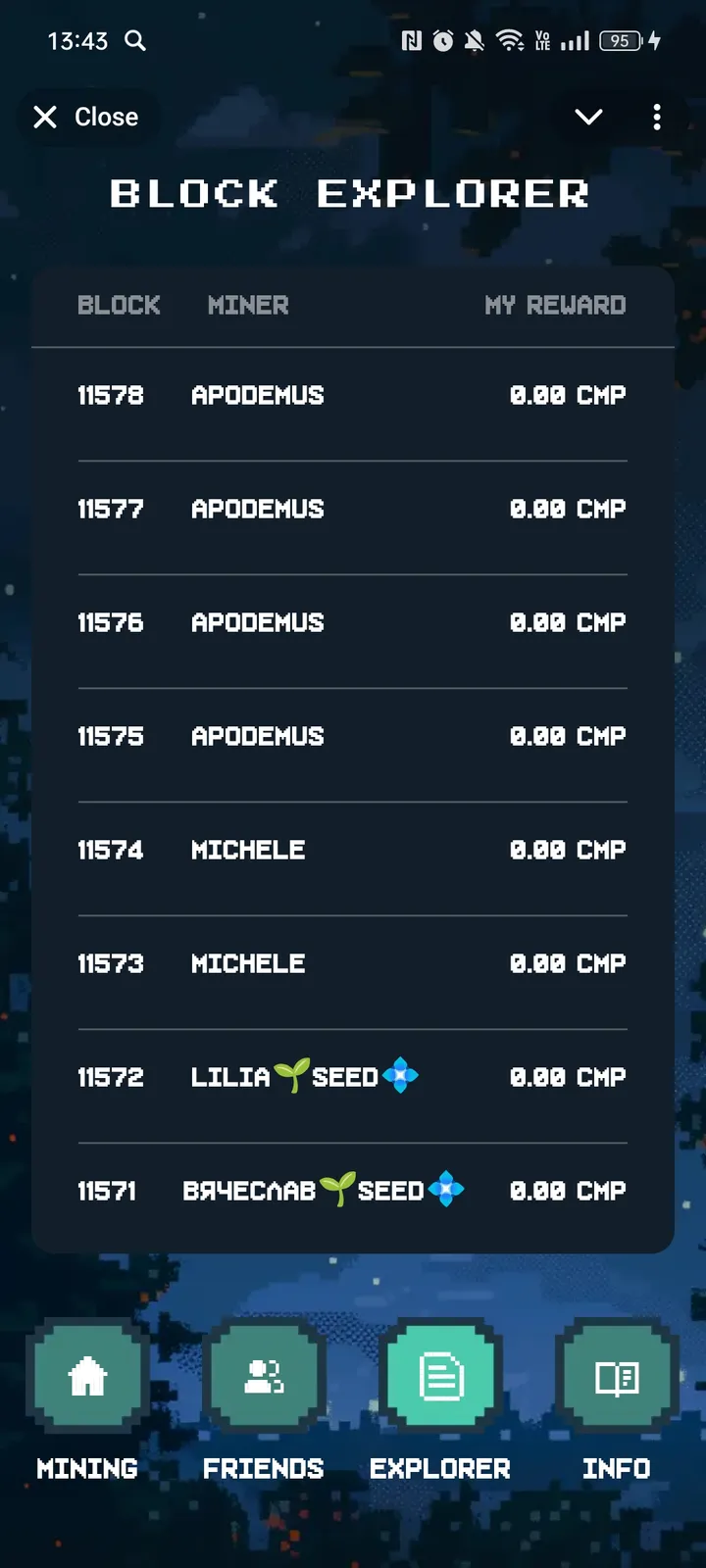The width and height of the screenshot is (706, 1568).
Task: Expand details for block 11571
Action: (351, 1190)
